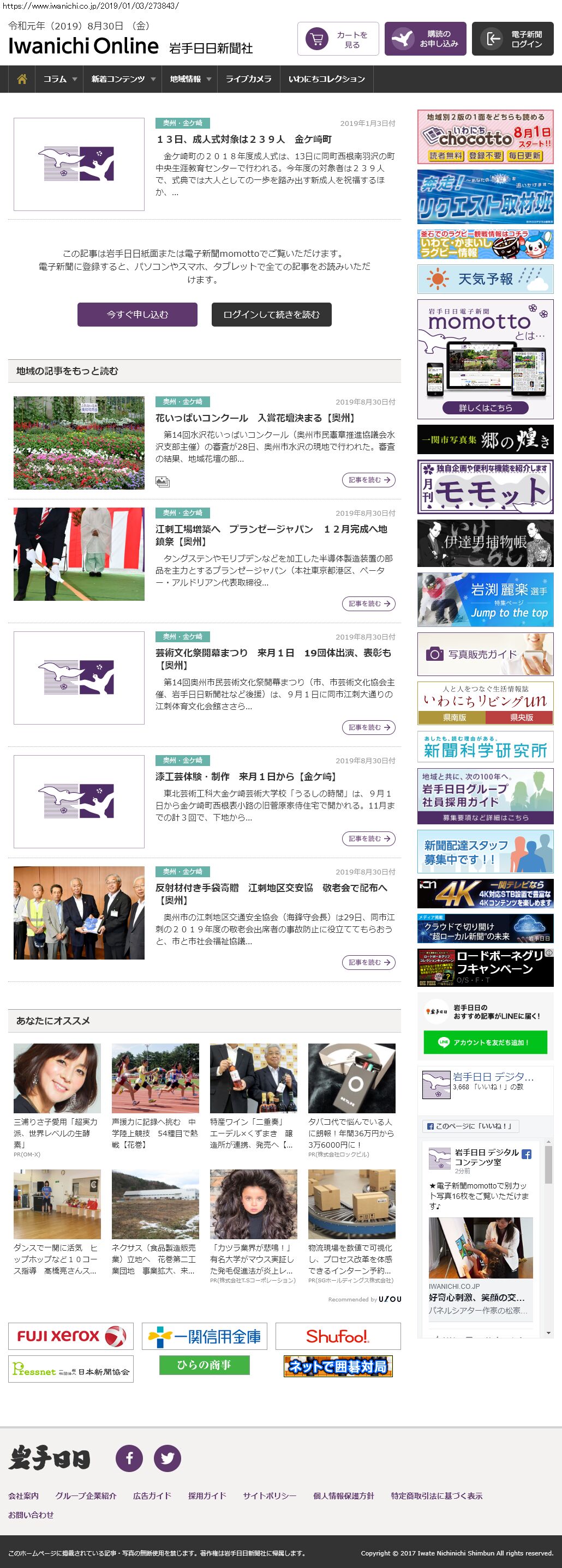This screenshot has height=1568, width=562.
Task: Expand the 地域情報 menu
Action: (x=190, y=79)
